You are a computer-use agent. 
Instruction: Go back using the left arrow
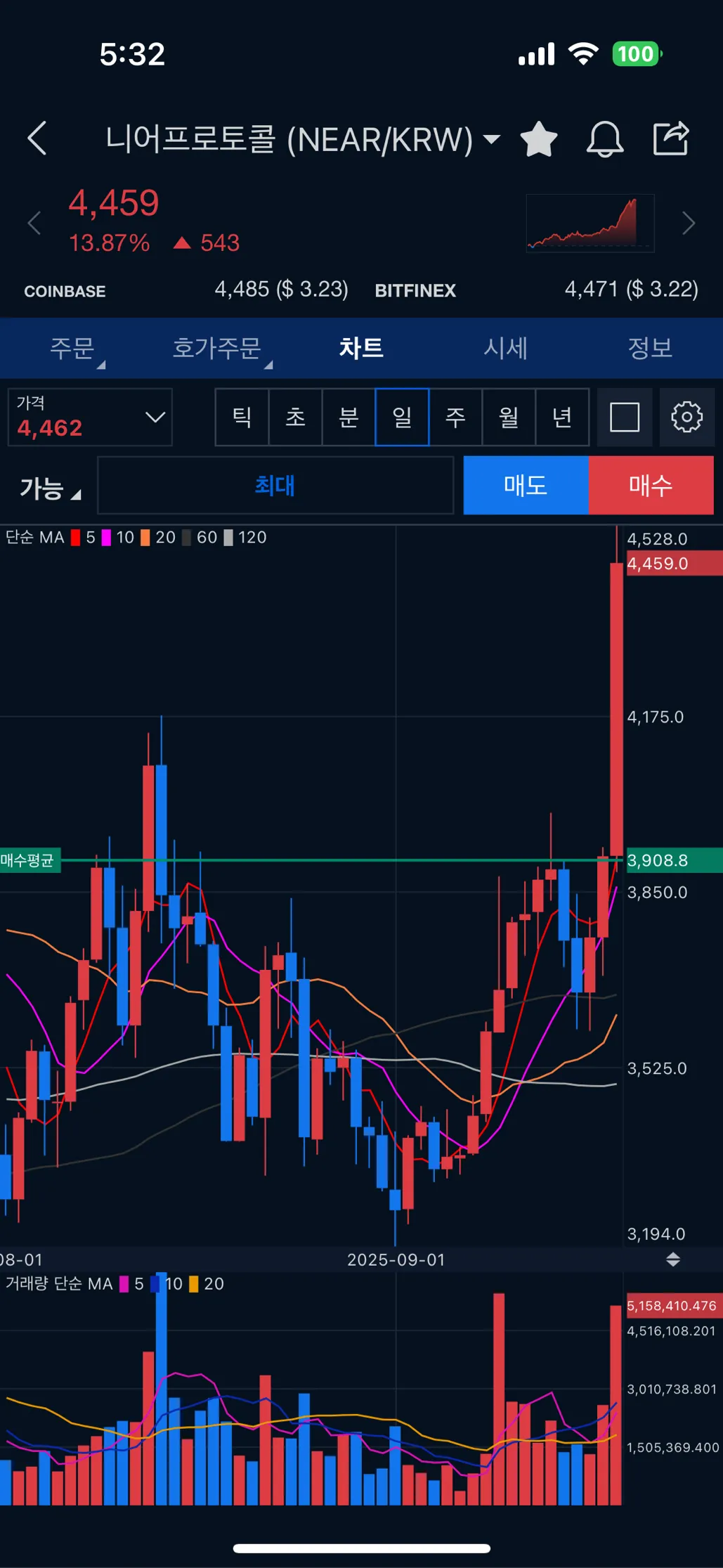[38, 138]
